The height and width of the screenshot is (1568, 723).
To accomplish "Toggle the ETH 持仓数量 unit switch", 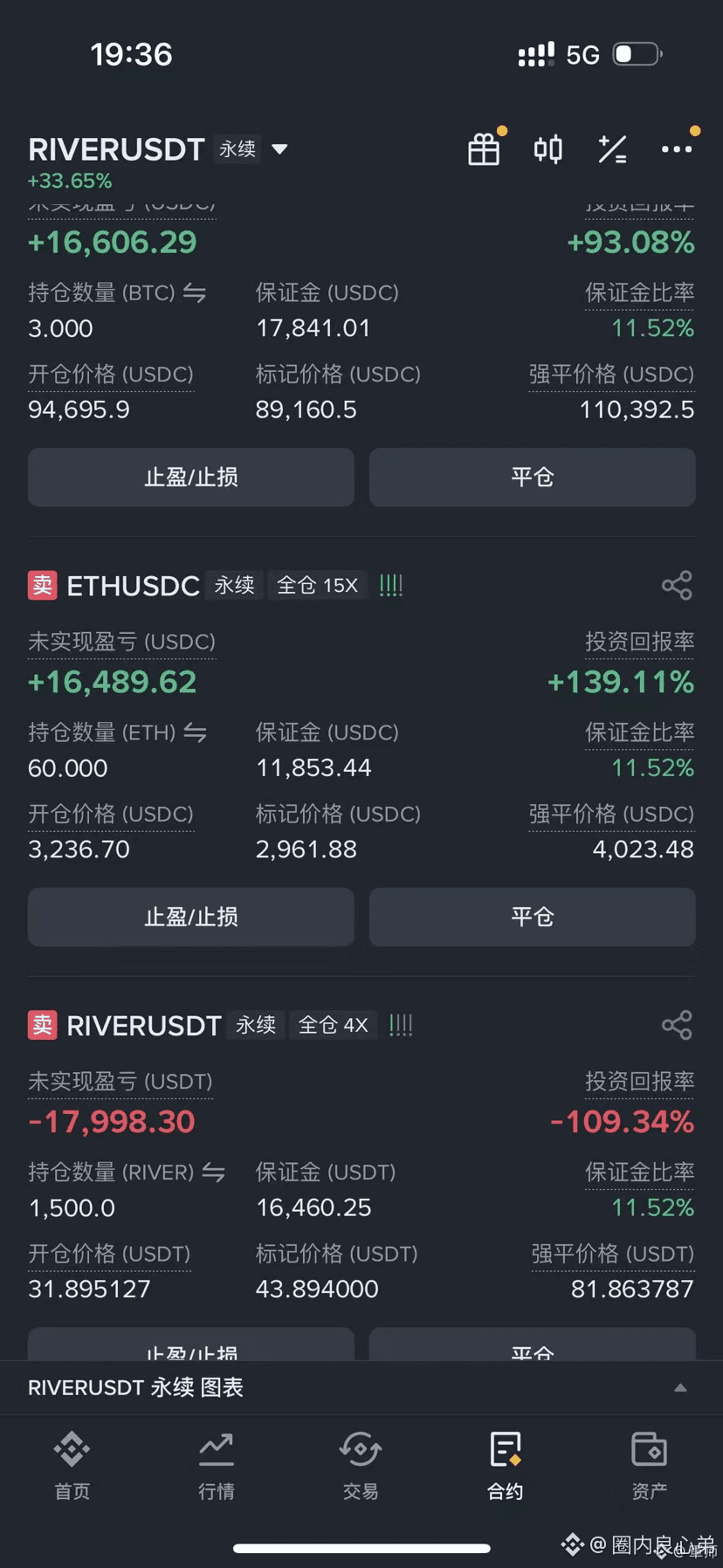I will [196, 732].
